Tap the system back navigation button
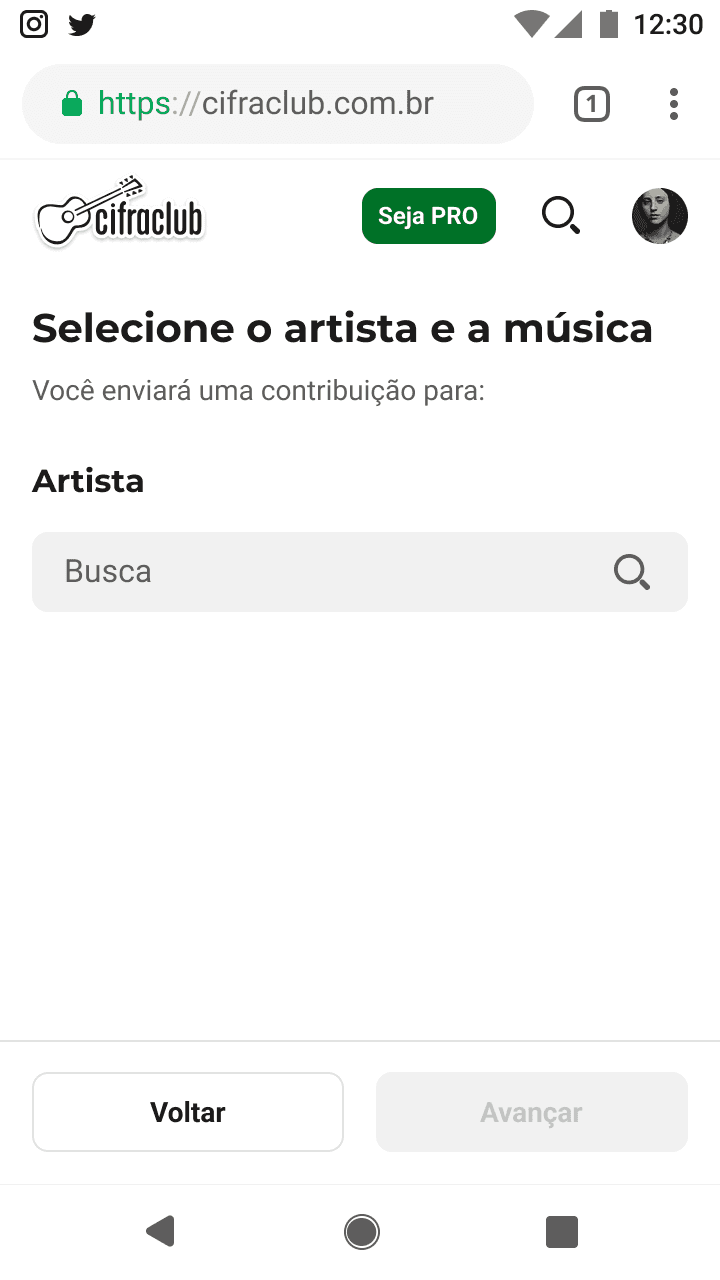The height and width of the screenshot is (1280, 720). point(160,1231)
